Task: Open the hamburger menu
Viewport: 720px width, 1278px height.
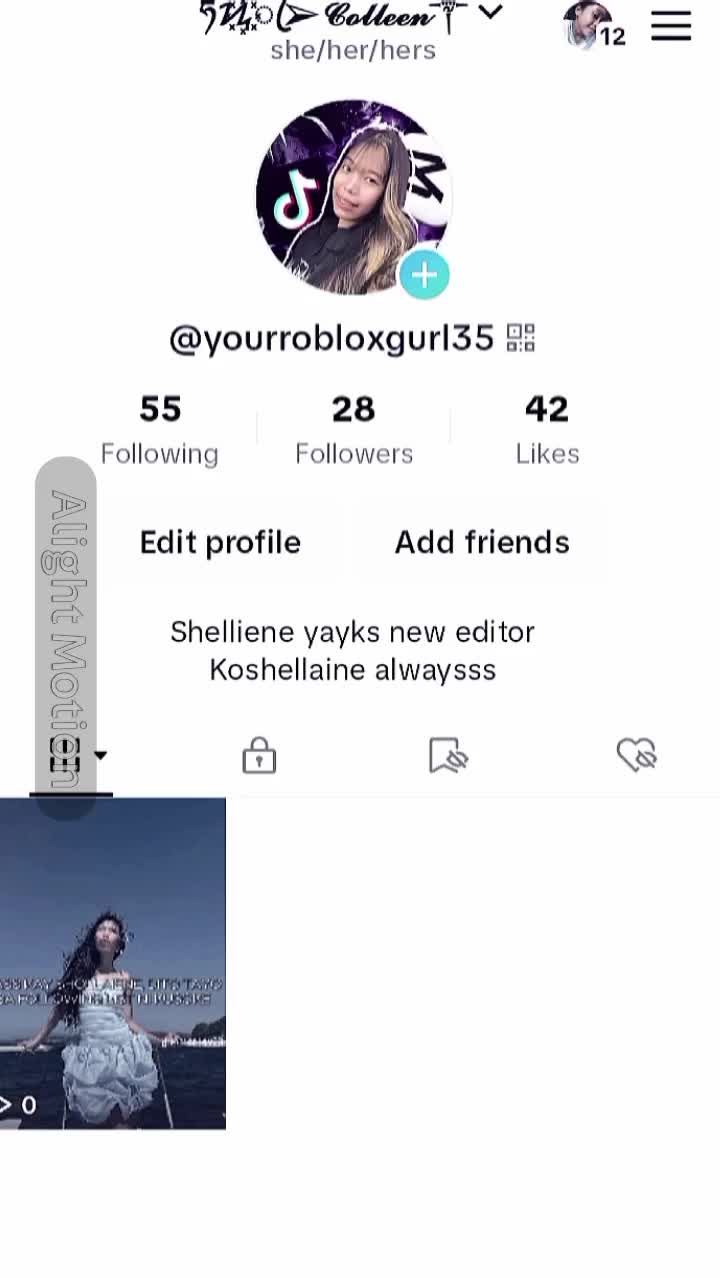Action: point(671,27)
